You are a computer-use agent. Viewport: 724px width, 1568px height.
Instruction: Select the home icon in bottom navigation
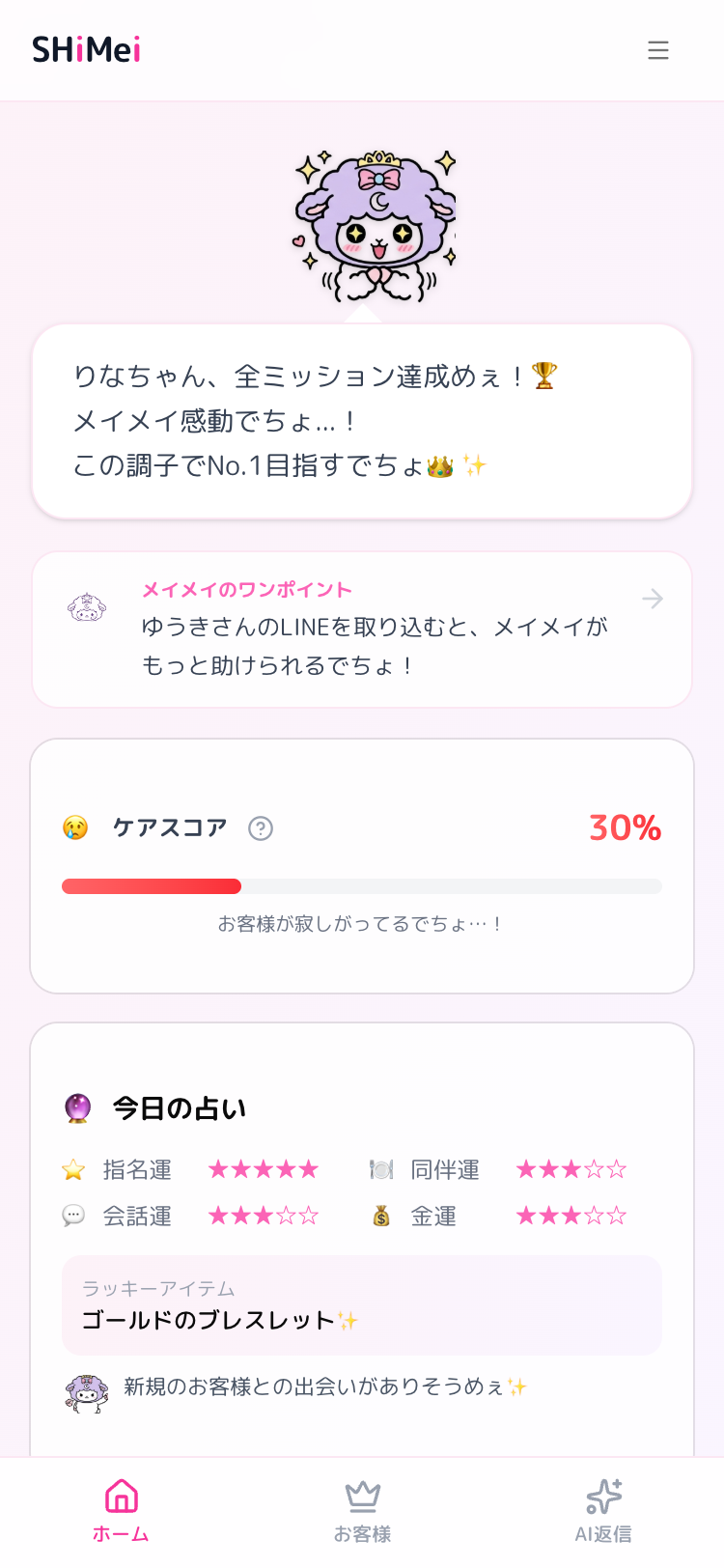point(120,1496)
